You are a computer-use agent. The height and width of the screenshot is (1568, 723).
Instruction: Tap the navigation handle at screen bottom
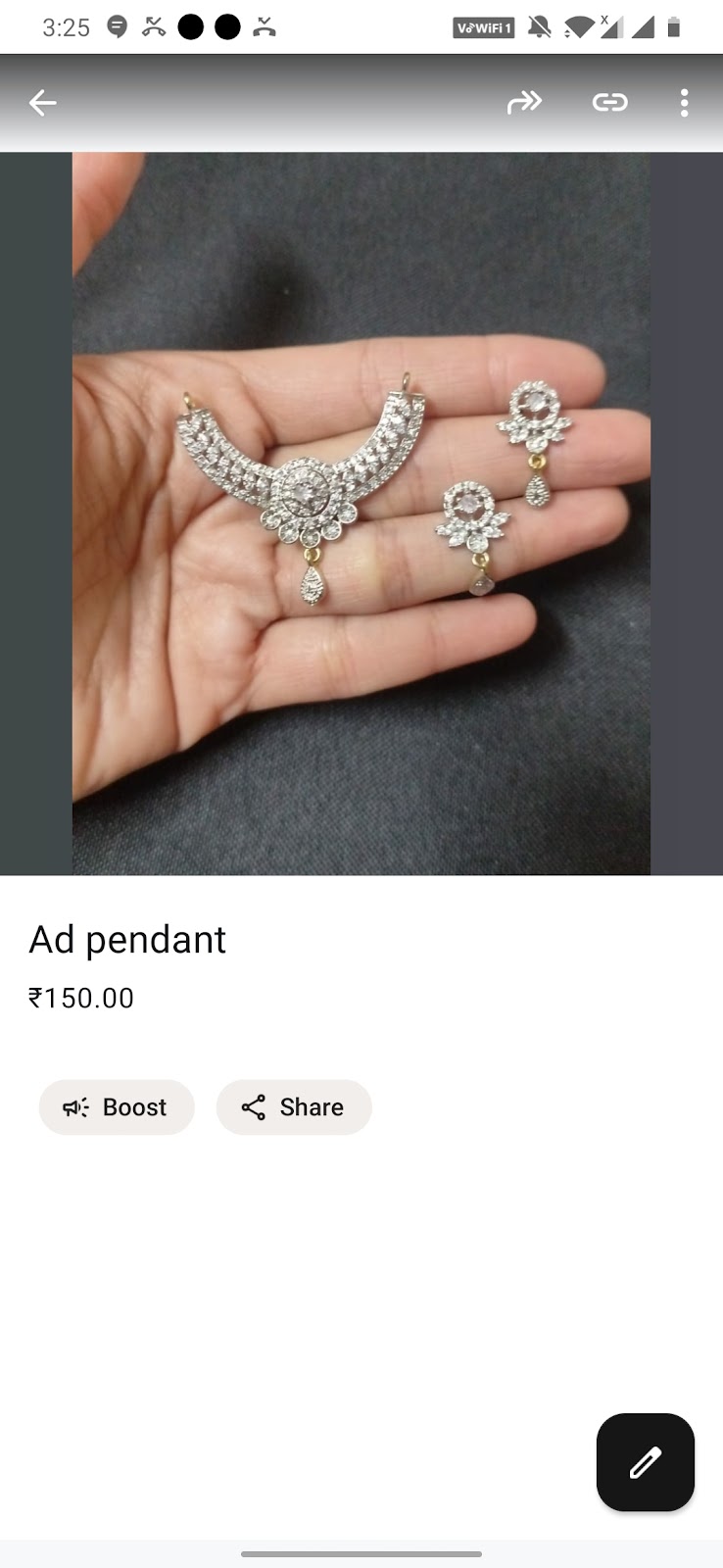[x=361, y=1554]
